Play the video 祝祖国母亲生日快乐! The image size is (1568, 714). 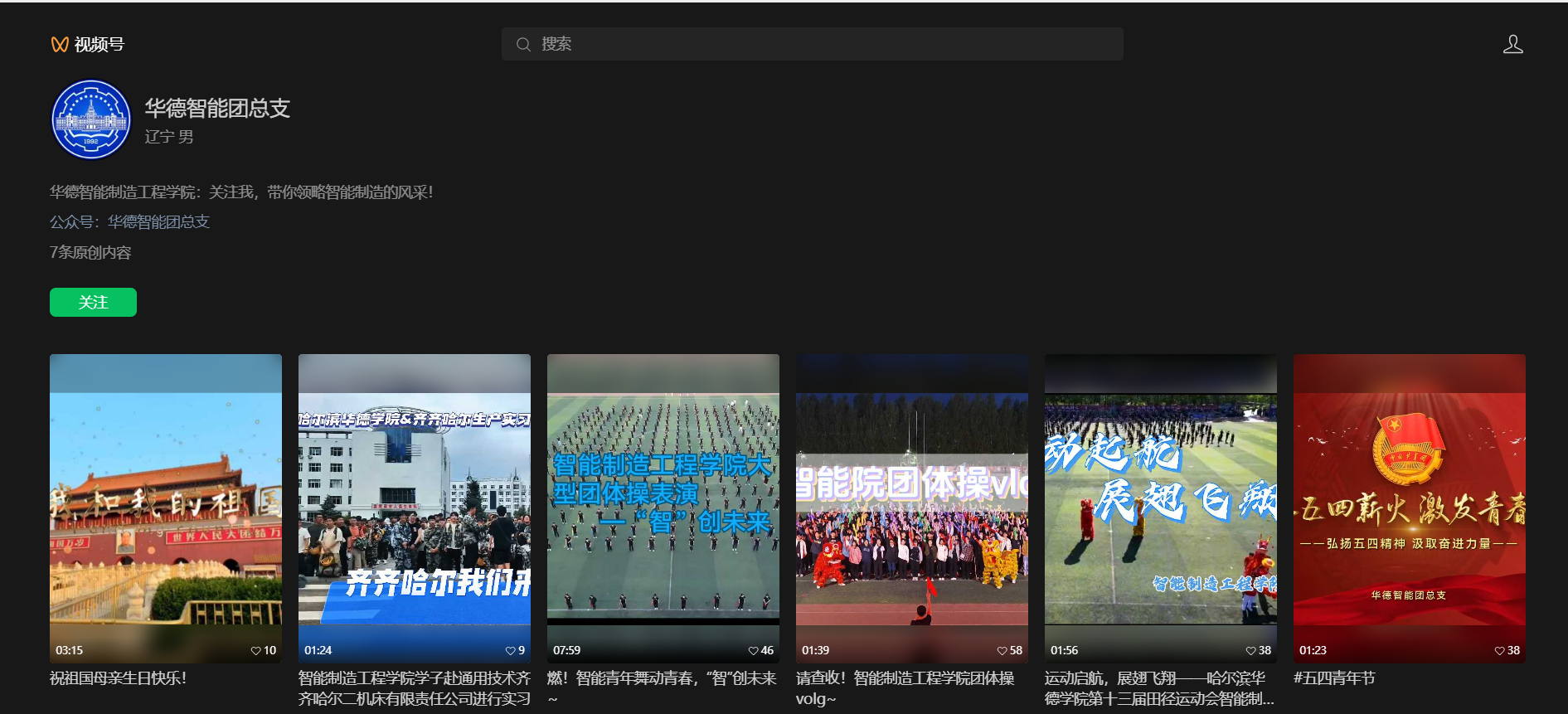(166, 508)
